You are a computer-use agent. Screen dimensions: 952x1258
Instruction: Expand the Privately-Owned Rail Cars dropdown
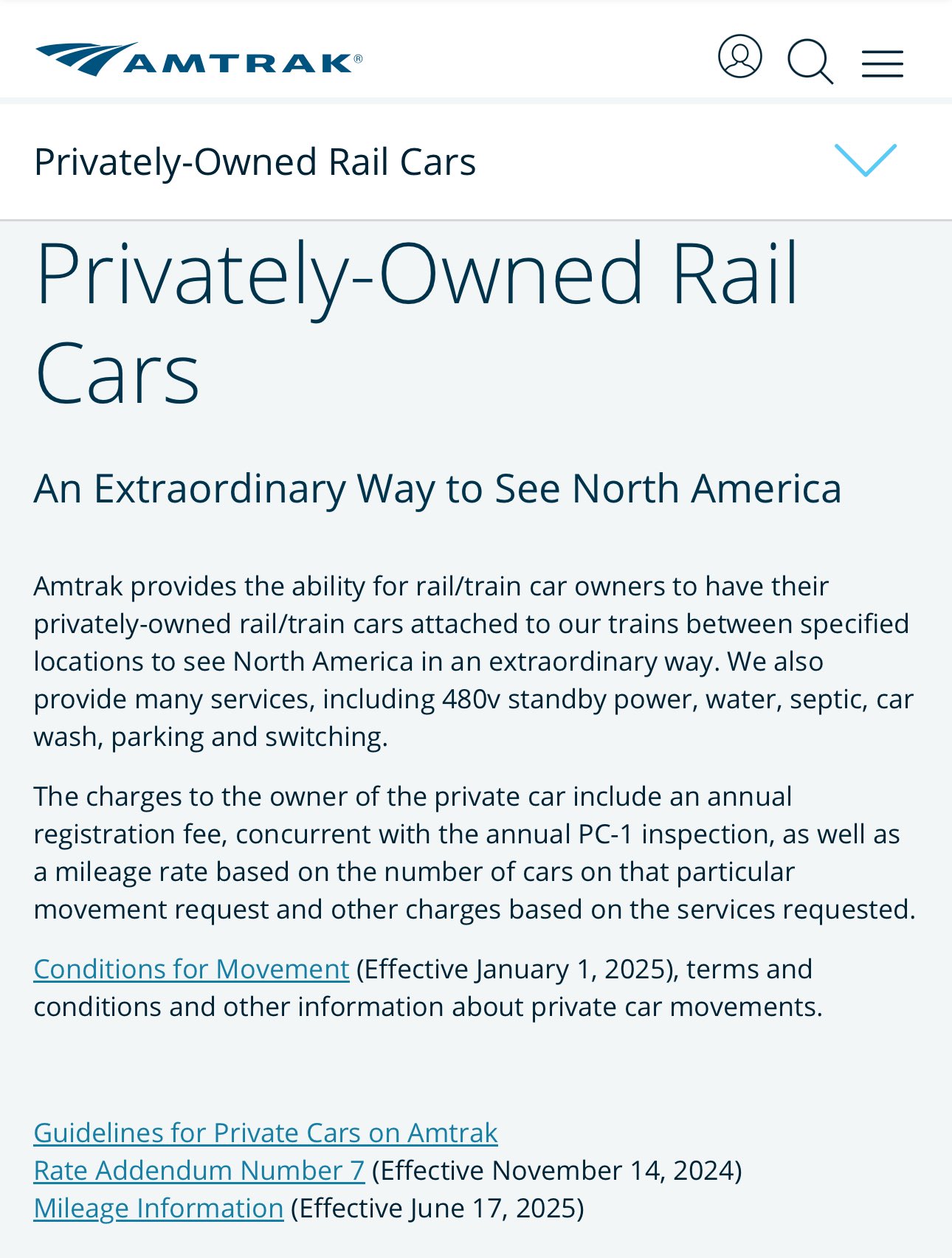click(x=865, y=160)
